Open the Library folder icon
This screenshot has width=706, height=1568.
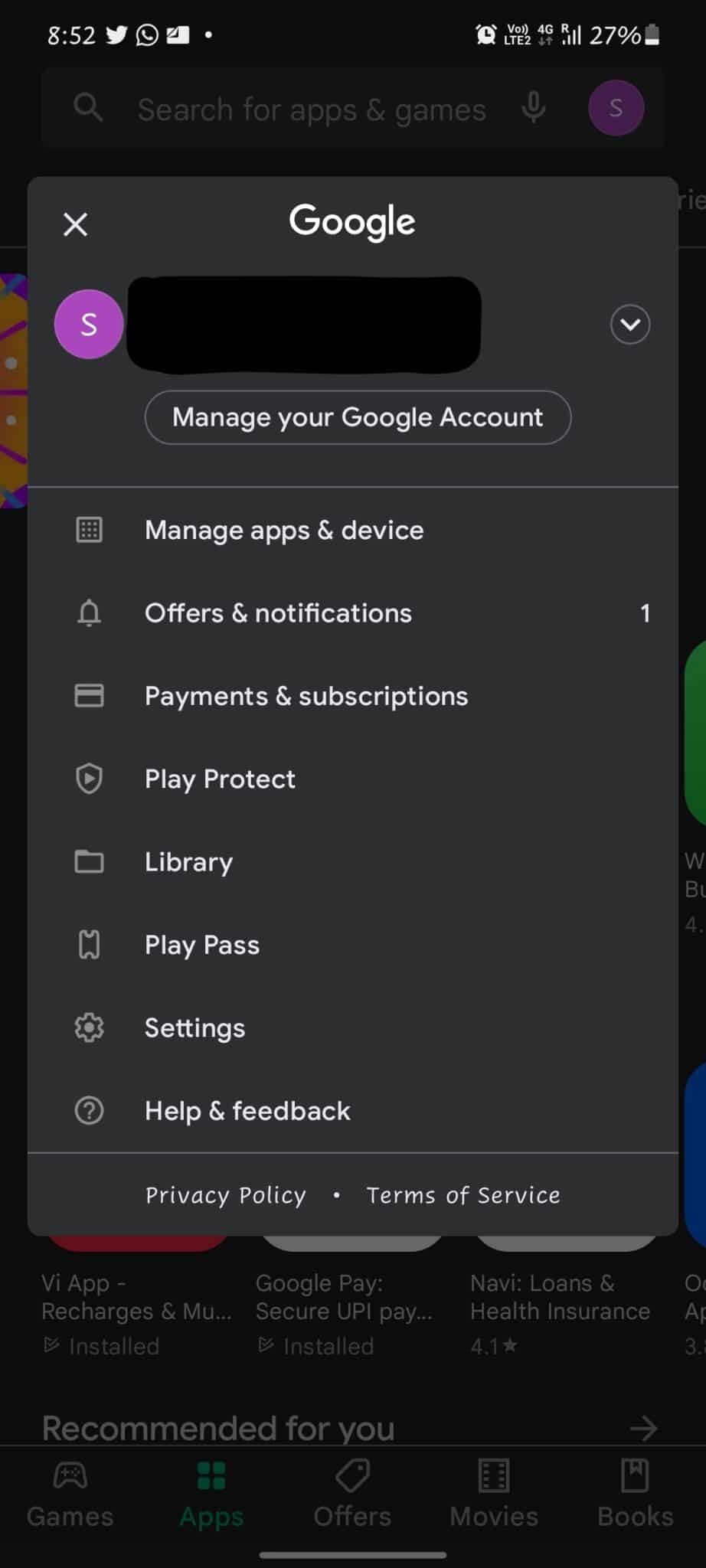pos(89,861)
